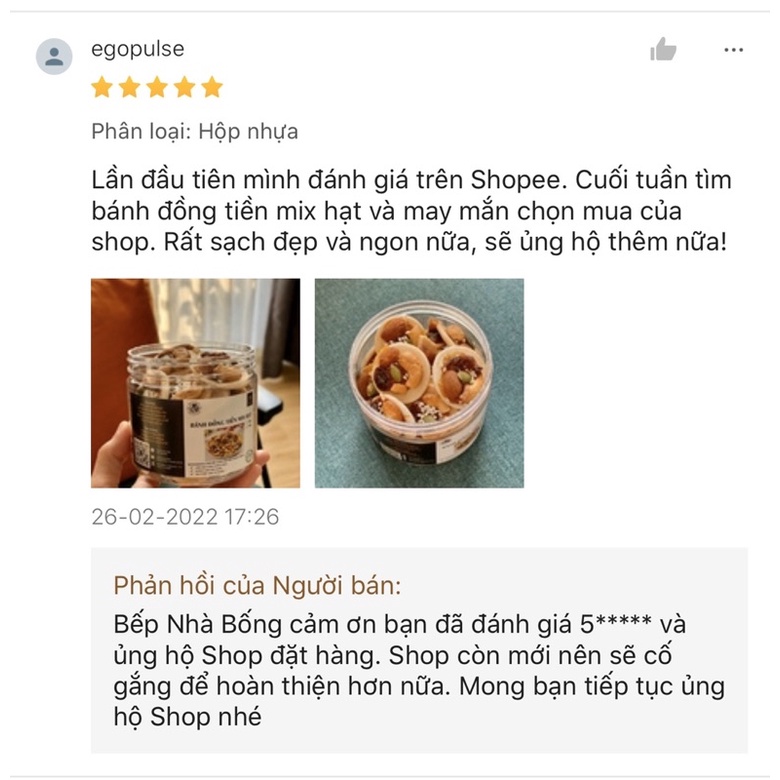View review photo of hand holding jar
The height and width of the screenshot is (780, 780).
point(195,383)
